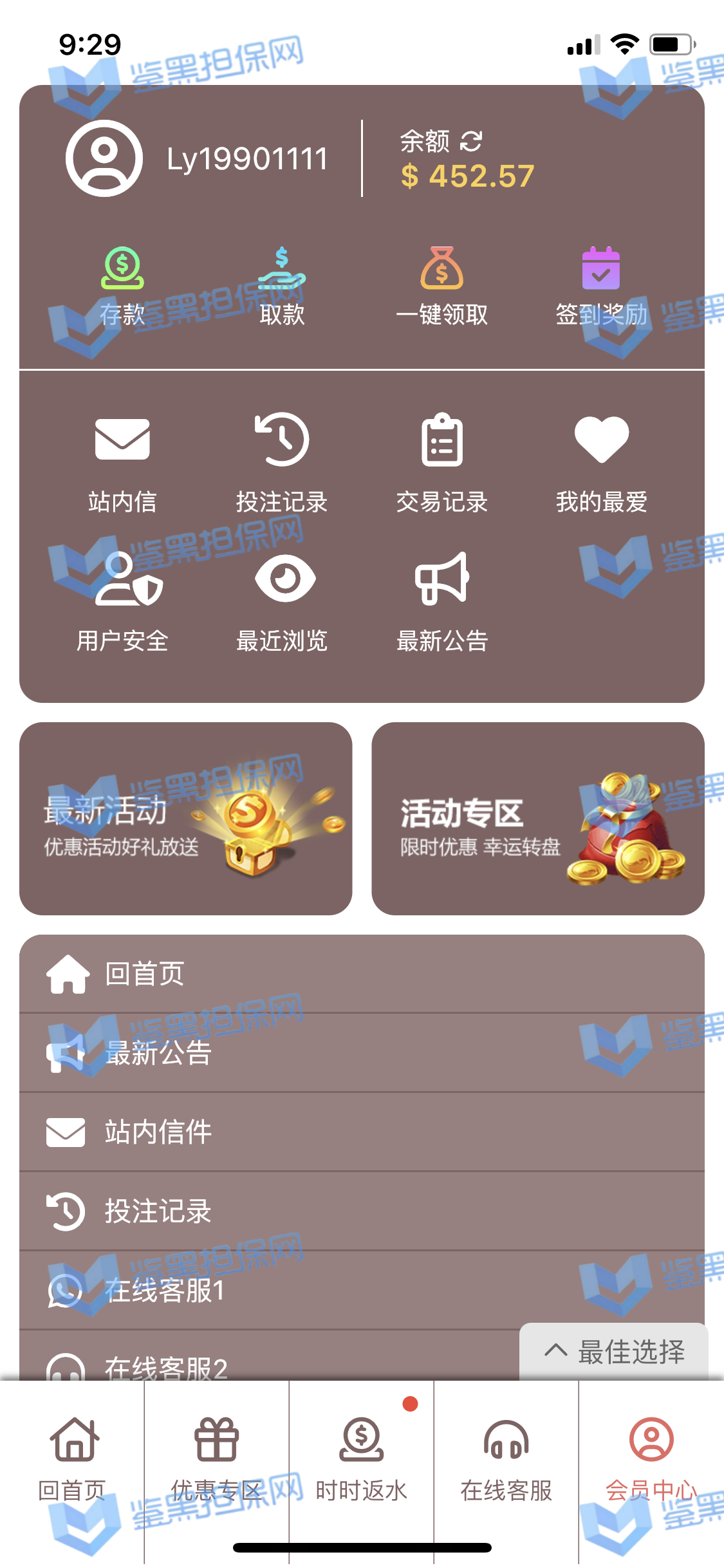Viewport: 724px width, 1568px height.
Task: Open the 活动专区 card
Action: pos(538,818)
